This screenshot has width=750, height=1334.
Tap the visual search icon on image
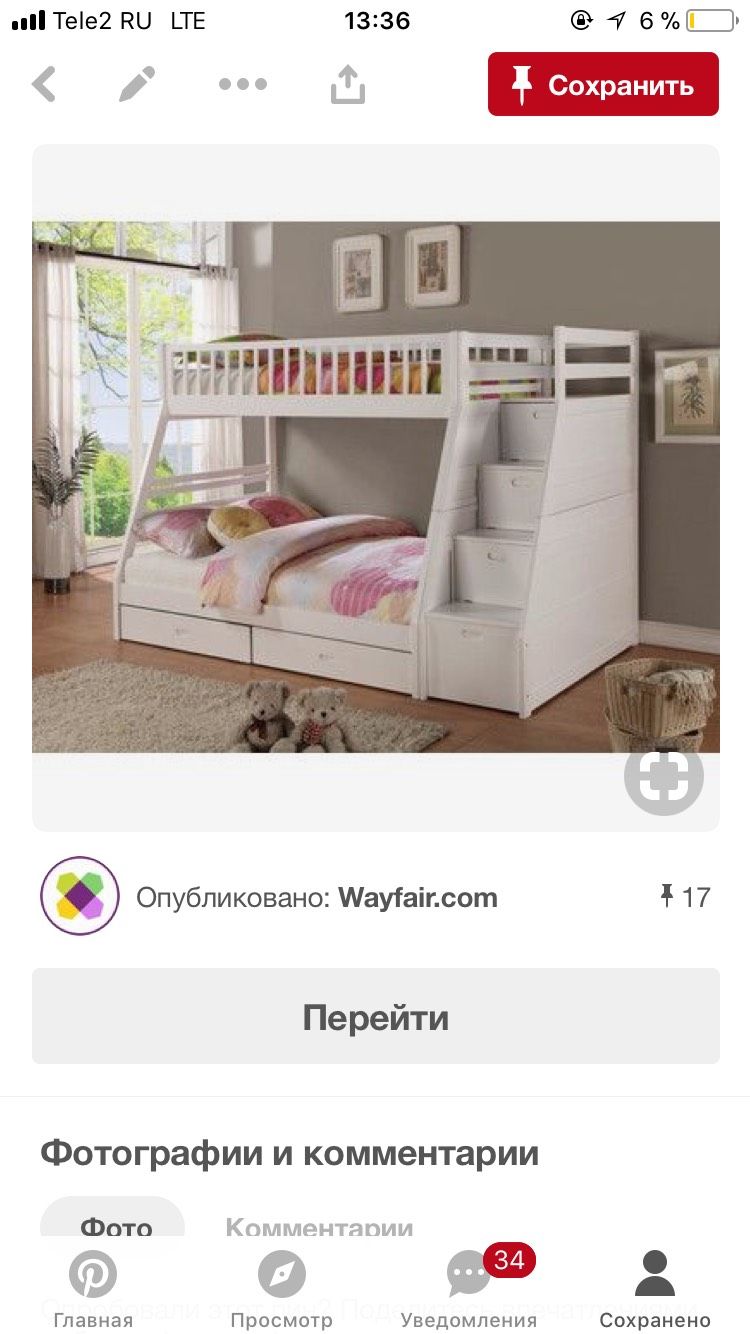point(664,775)
